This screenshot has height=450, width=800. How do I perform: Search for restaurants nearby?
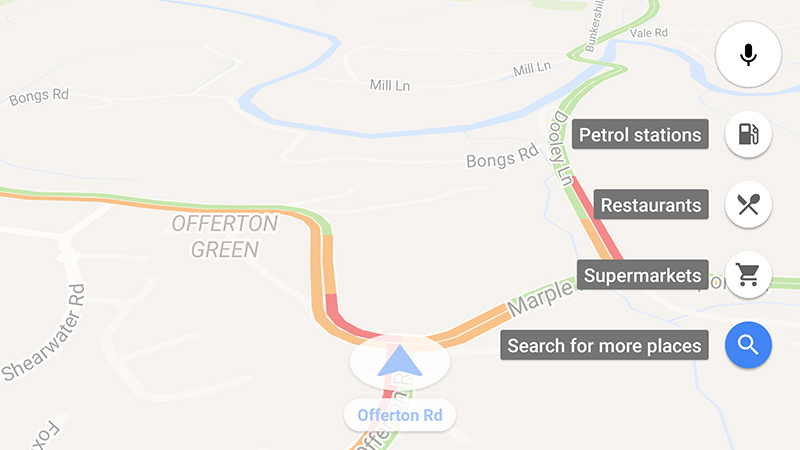(x=748, y=205)
